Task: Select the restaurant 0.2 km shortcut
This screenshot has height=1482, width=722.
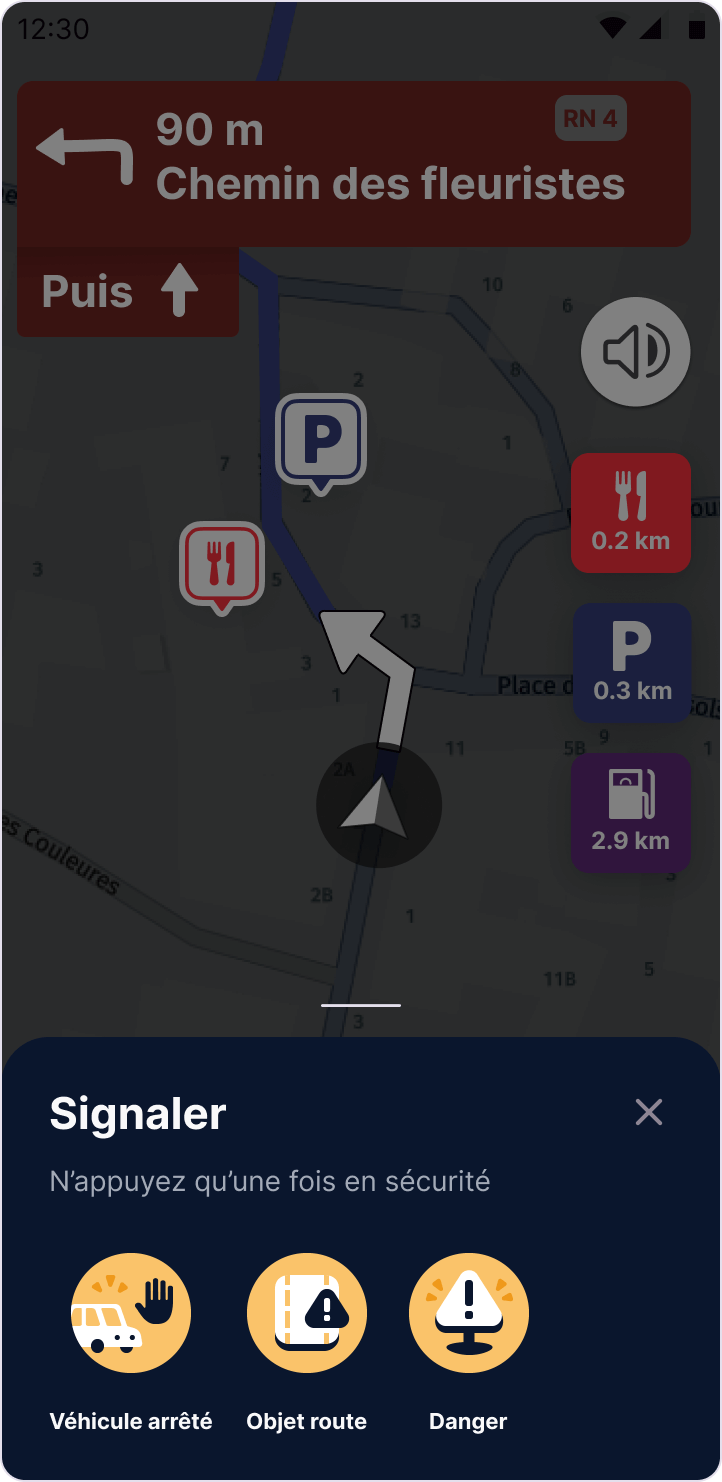Action: click(631, 513)
